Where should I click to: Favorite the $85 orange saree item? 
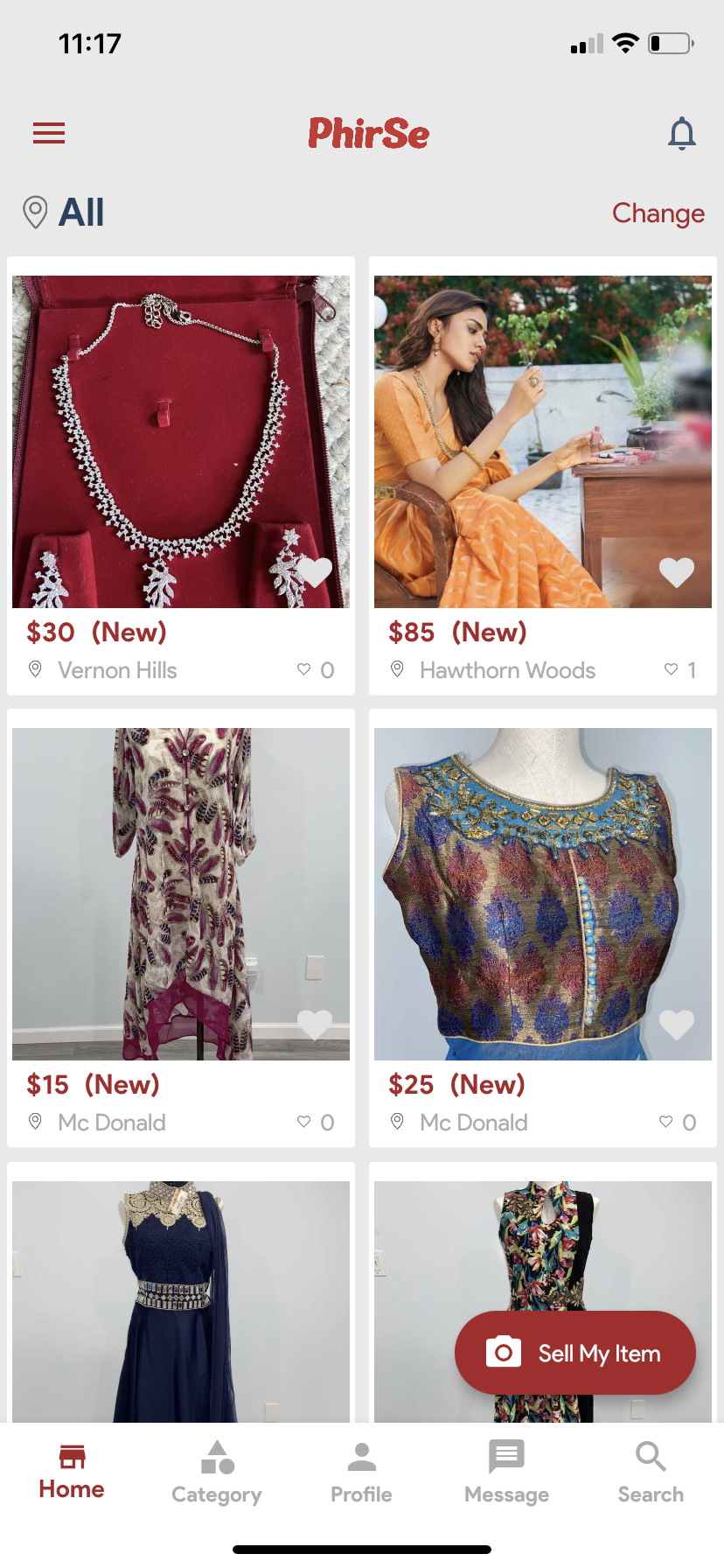click(x=676, y=572)
